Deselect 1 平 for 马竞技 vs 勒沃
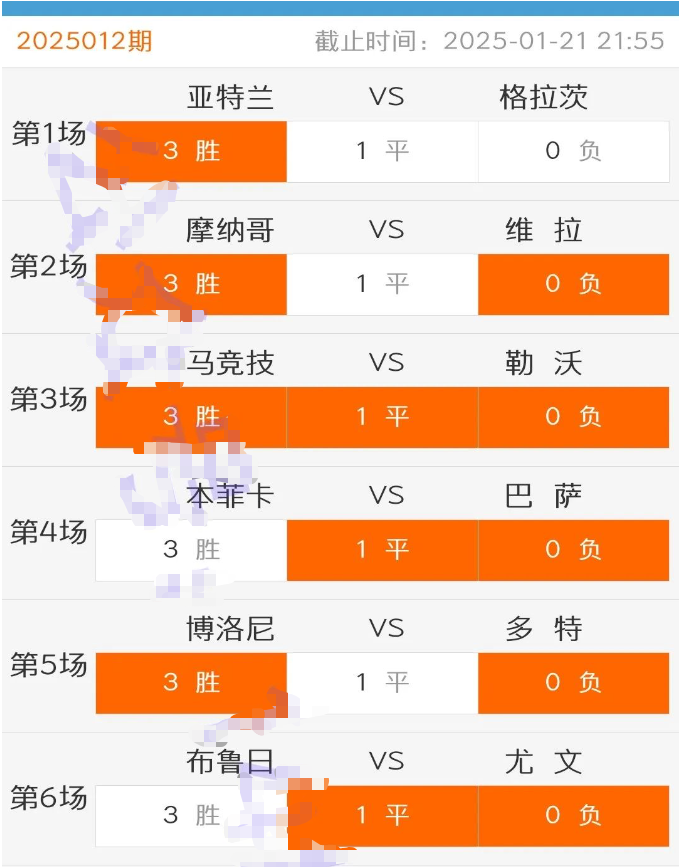The width and height of the screenshot is (680, 867). [x=382, y=417]
